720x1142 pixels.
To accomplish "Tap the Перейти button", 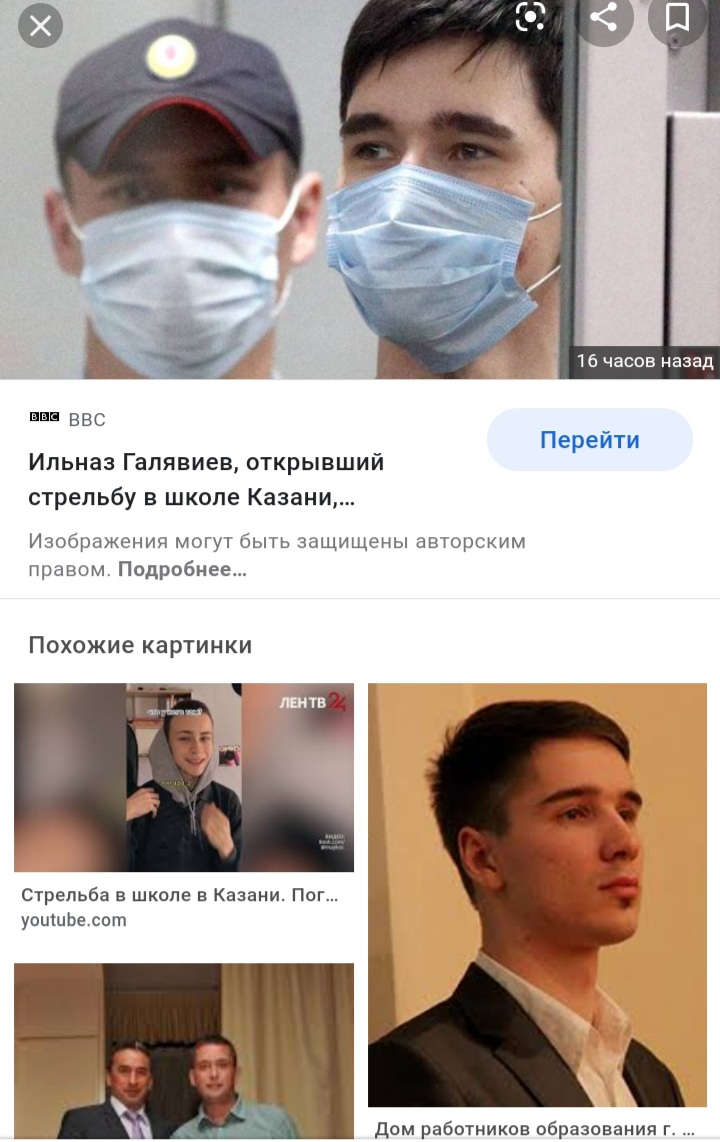I will [x=589, y=440].
